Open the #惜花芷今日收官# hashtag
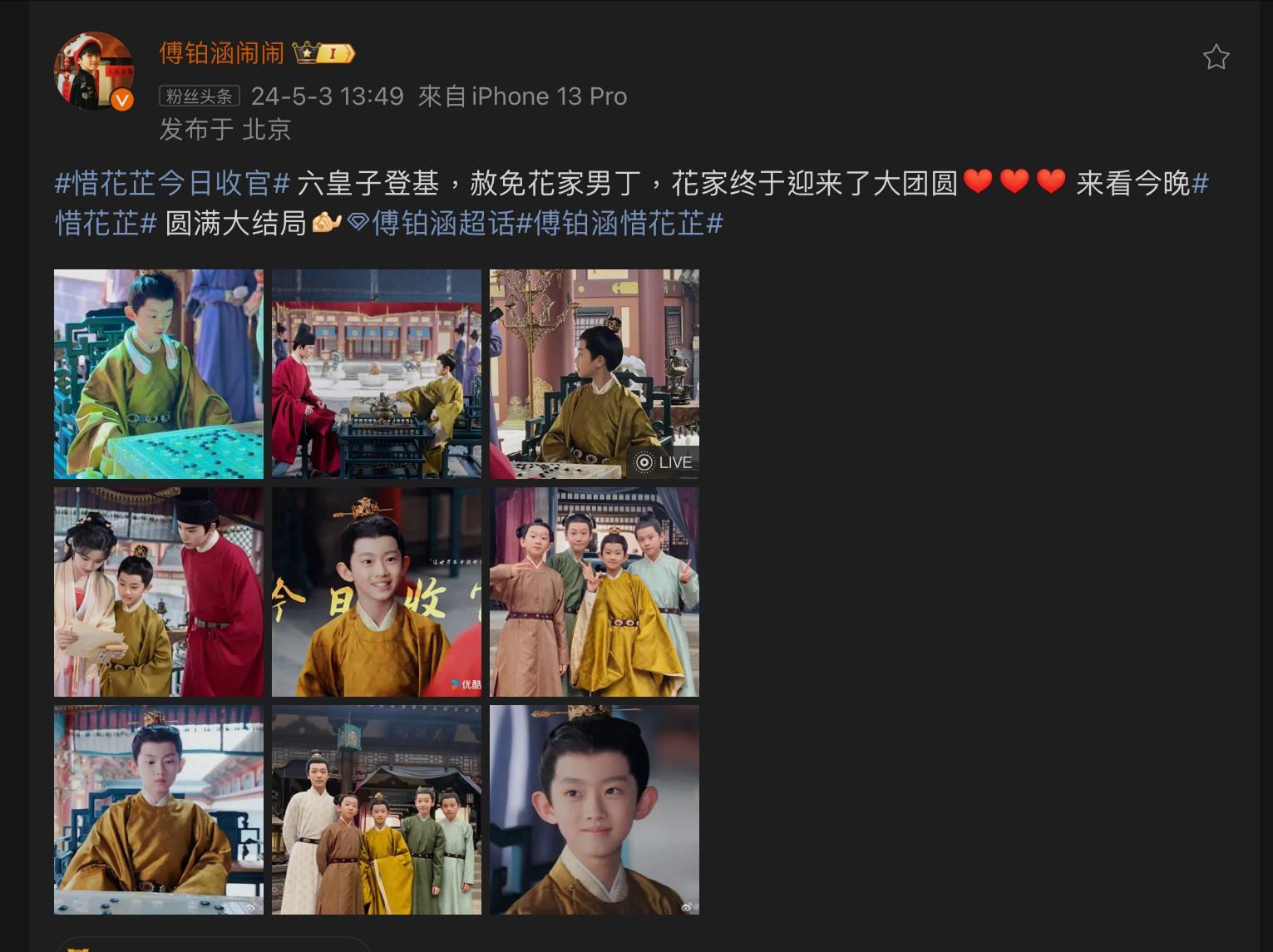 coord(172,183)
